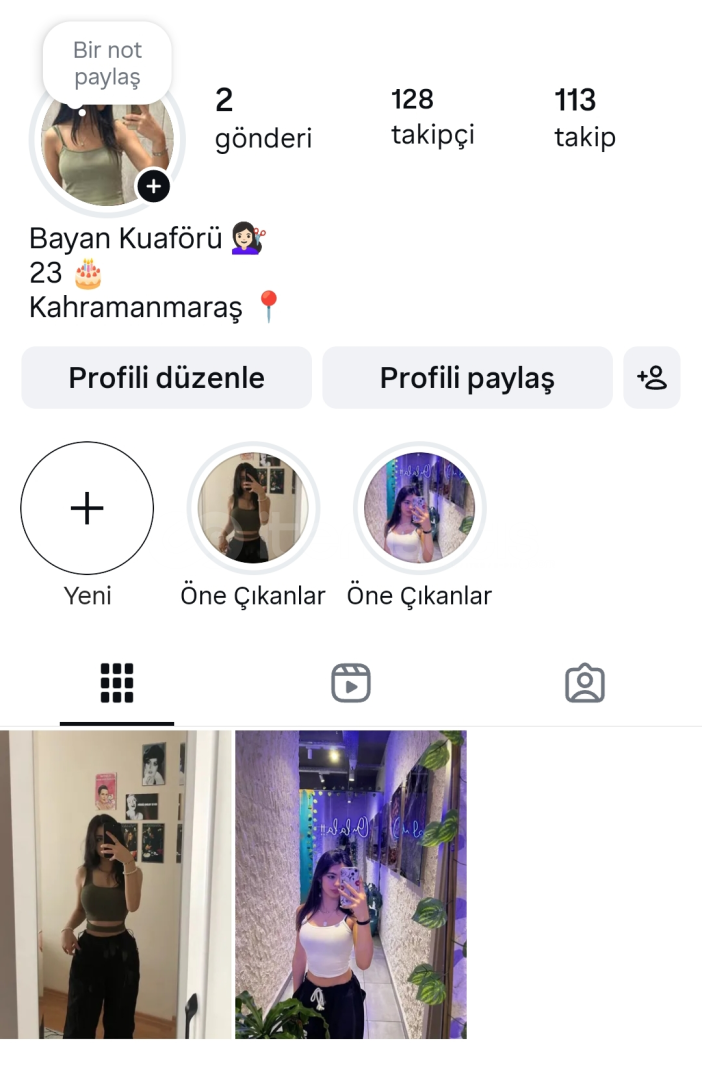Tap the Profili paylaş button
The width and height of the screenshot is (702, 1080).
click(467, 378)
